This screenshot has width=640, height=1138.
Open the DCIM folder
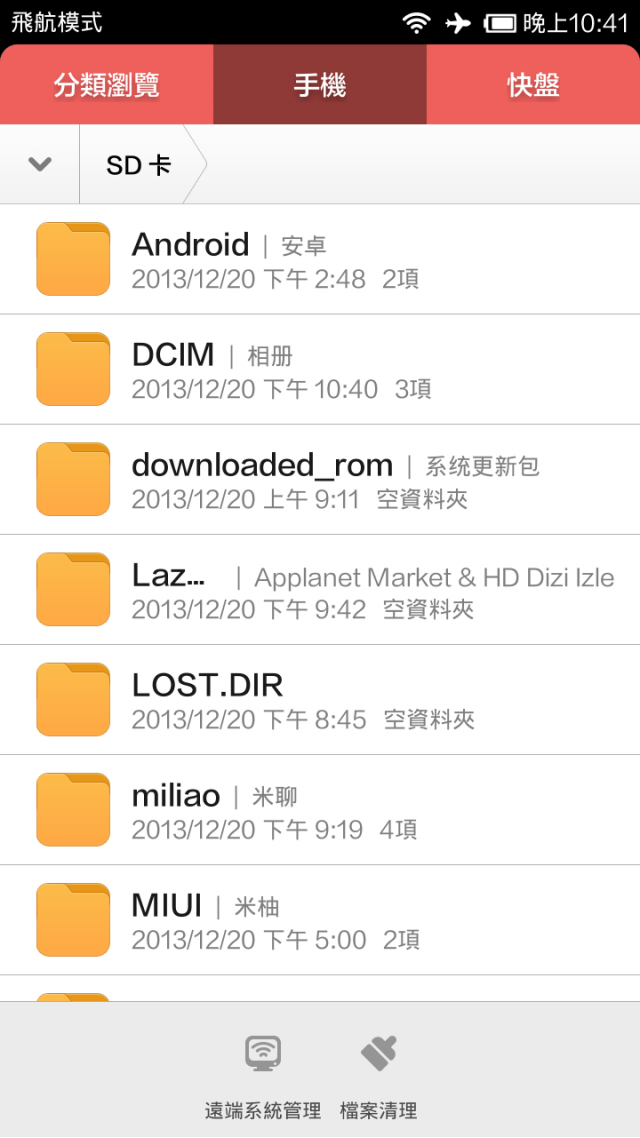pyautogui.click(x=320, y=369)
